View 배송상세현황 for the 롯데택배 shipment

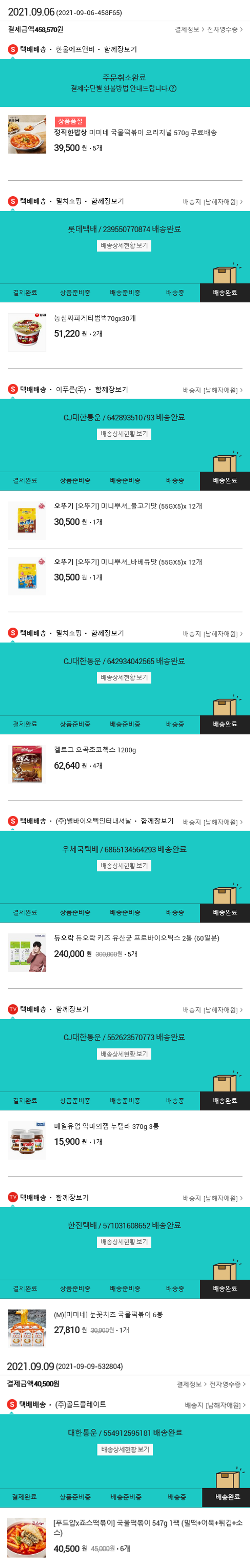(x=124, y=246)
